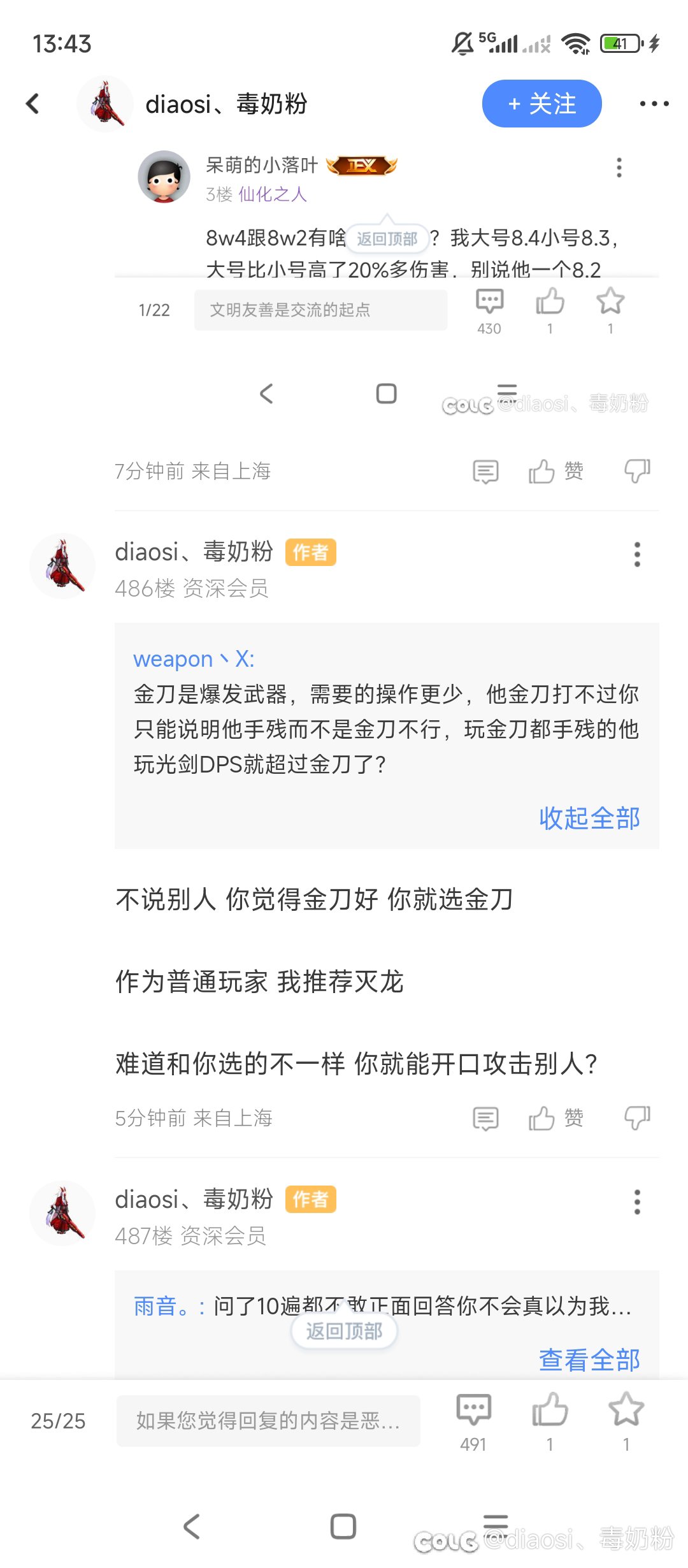This screenshot has width=688, height=1568.
Task: Go to the system home screen
Action: point(343,1527)
